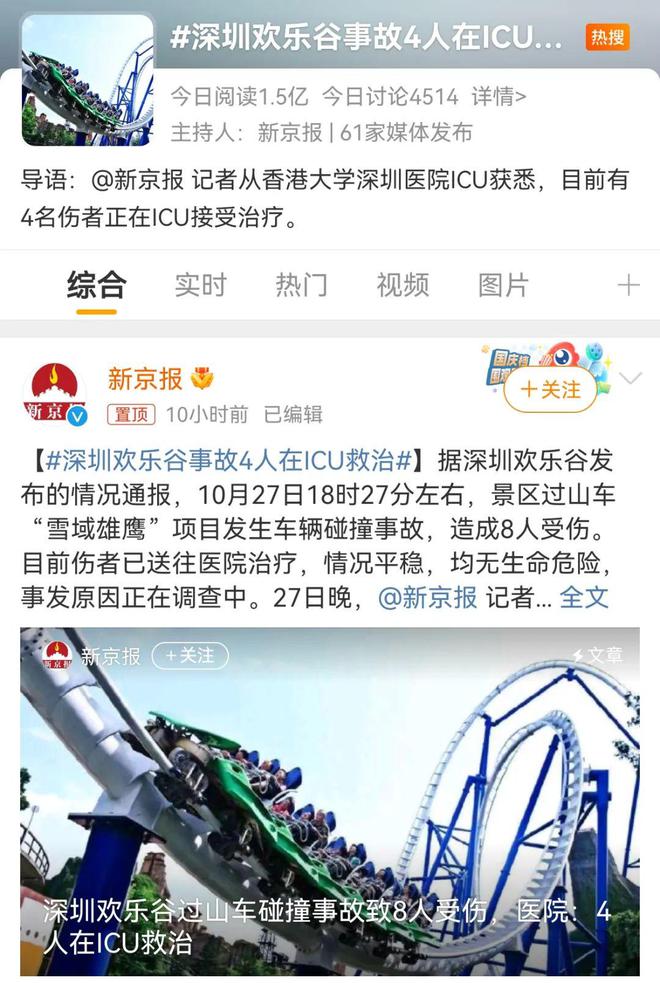Image resolution: width=660 pixels, height=983 pixels.
Task: Switch to the 图片 tab
Action: point(503,285)
